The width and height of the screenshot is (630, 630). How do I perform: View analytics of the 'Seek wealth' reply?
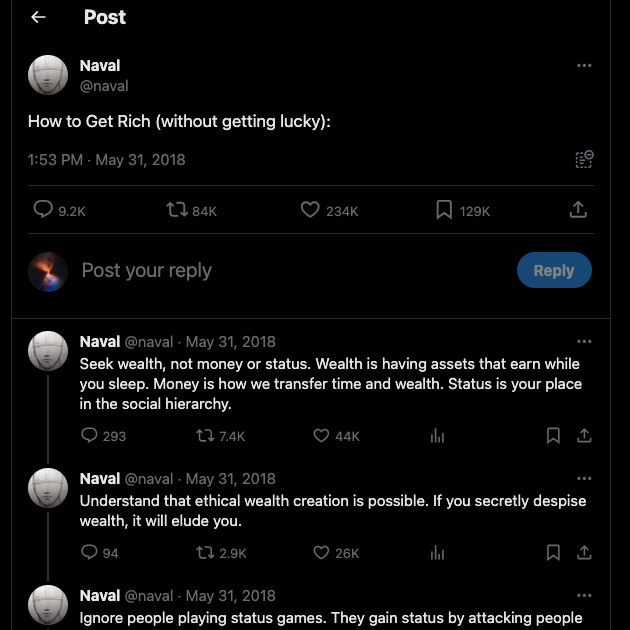[437, 436]
